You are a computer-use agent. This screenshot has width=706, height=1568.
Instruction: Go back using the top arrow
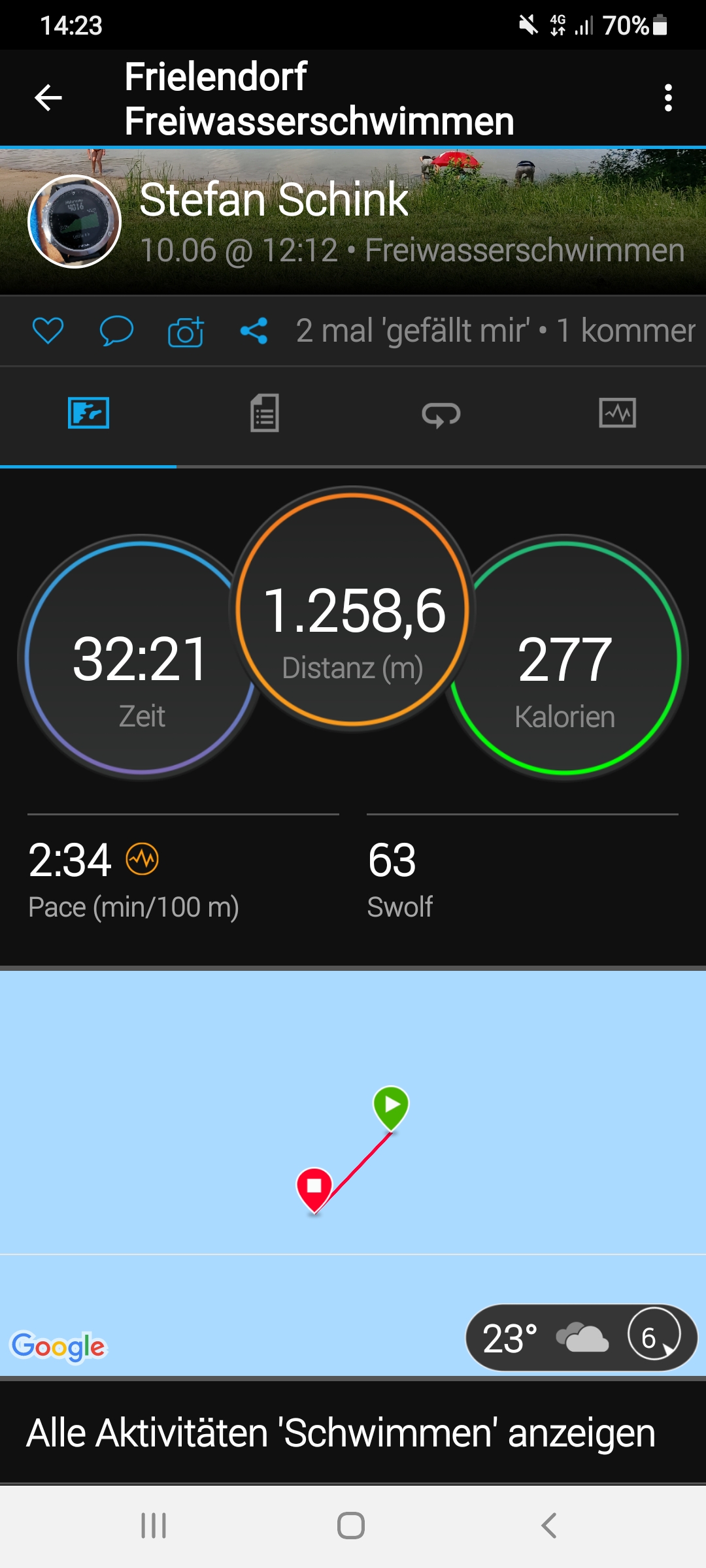coord(48,98)
